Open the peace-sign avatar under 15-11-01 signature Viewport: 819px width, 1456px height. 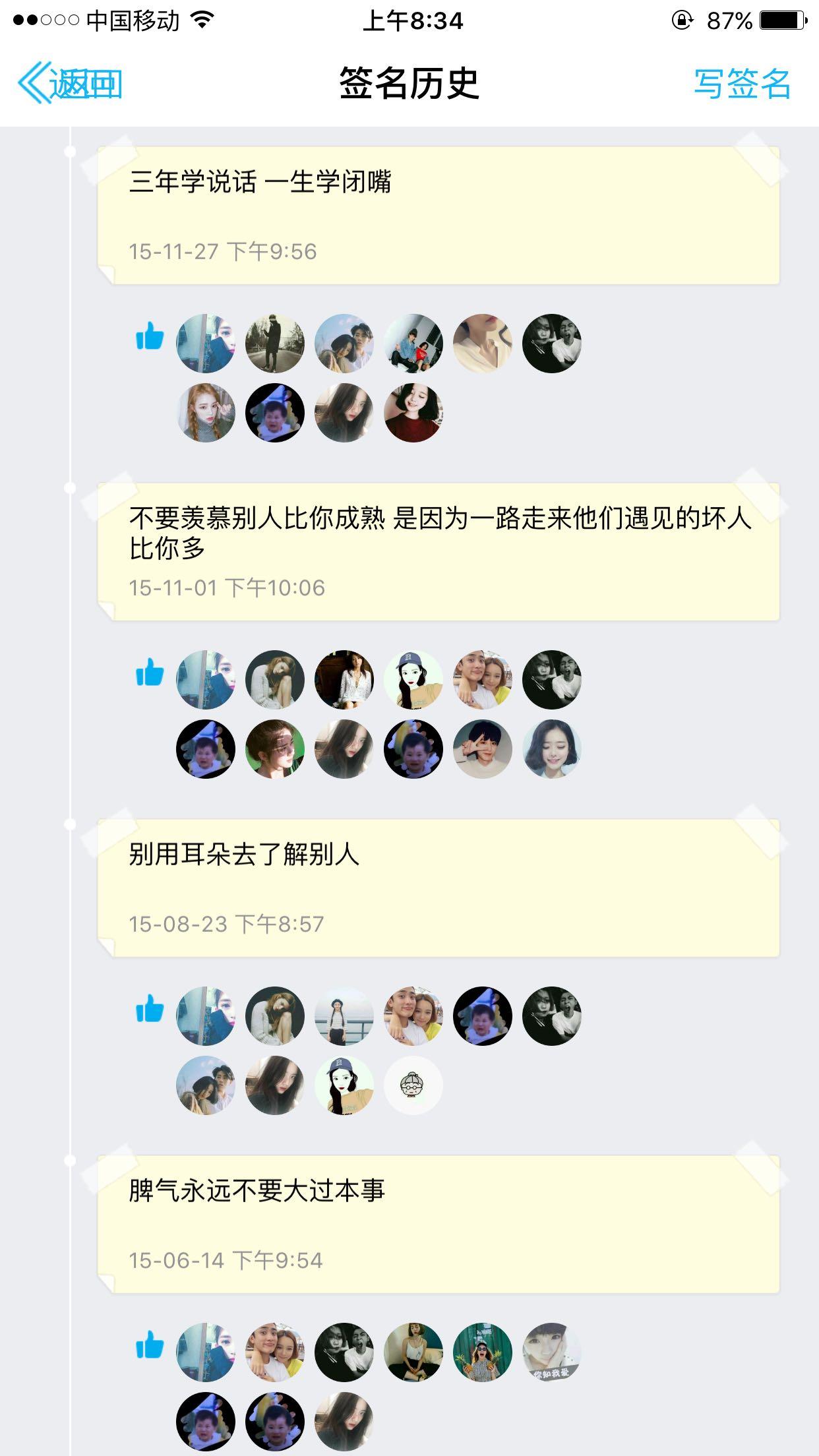coord(482,749)
